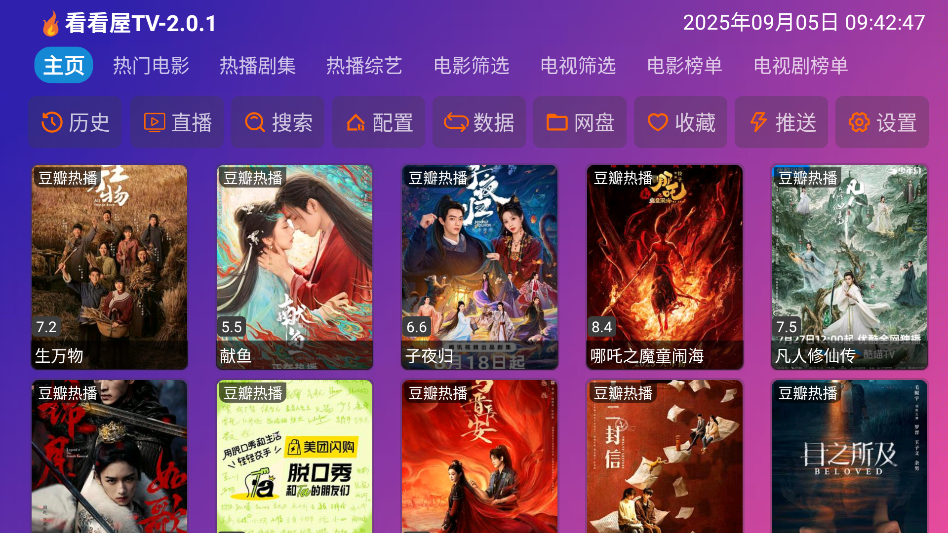The image size is (948, 533).
Task: Open 直播 live TV
Action: [178, 122]
